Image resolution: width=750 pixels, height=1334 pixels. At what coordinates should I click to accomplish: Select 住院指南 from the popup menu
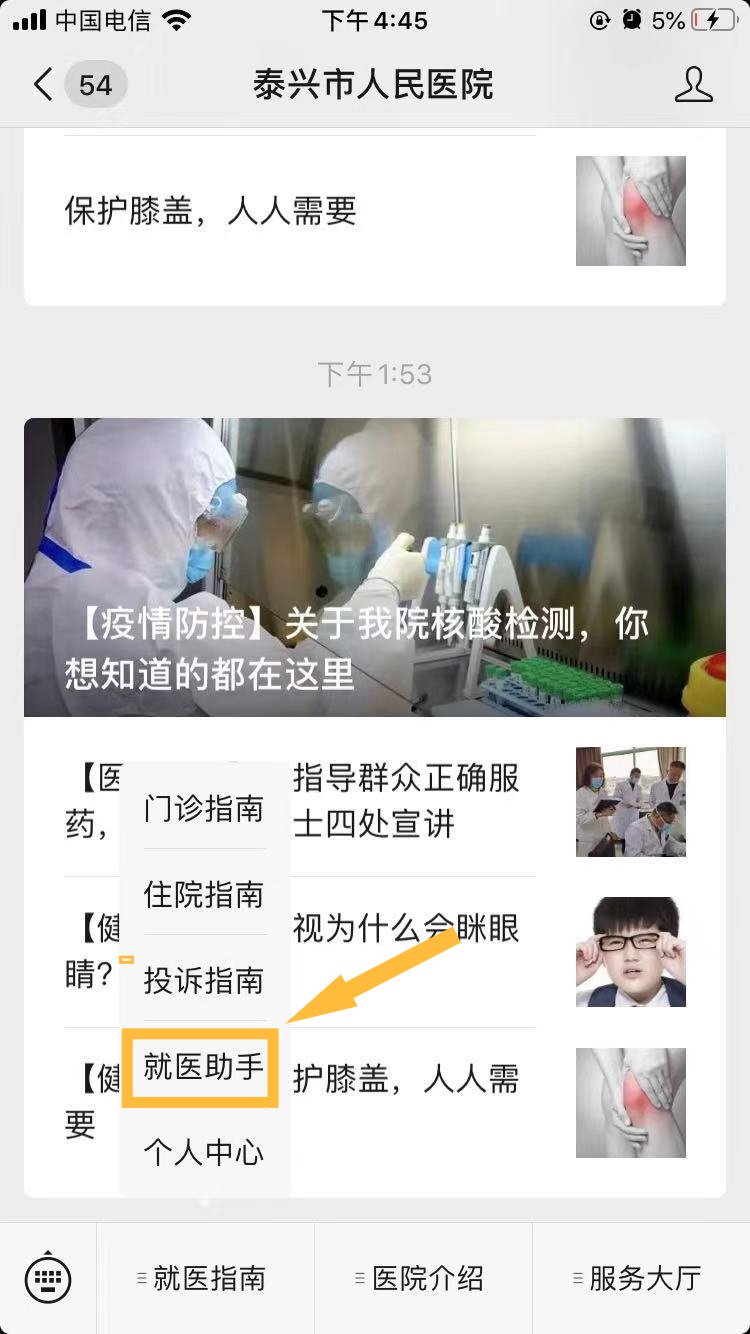click(204, 894)
